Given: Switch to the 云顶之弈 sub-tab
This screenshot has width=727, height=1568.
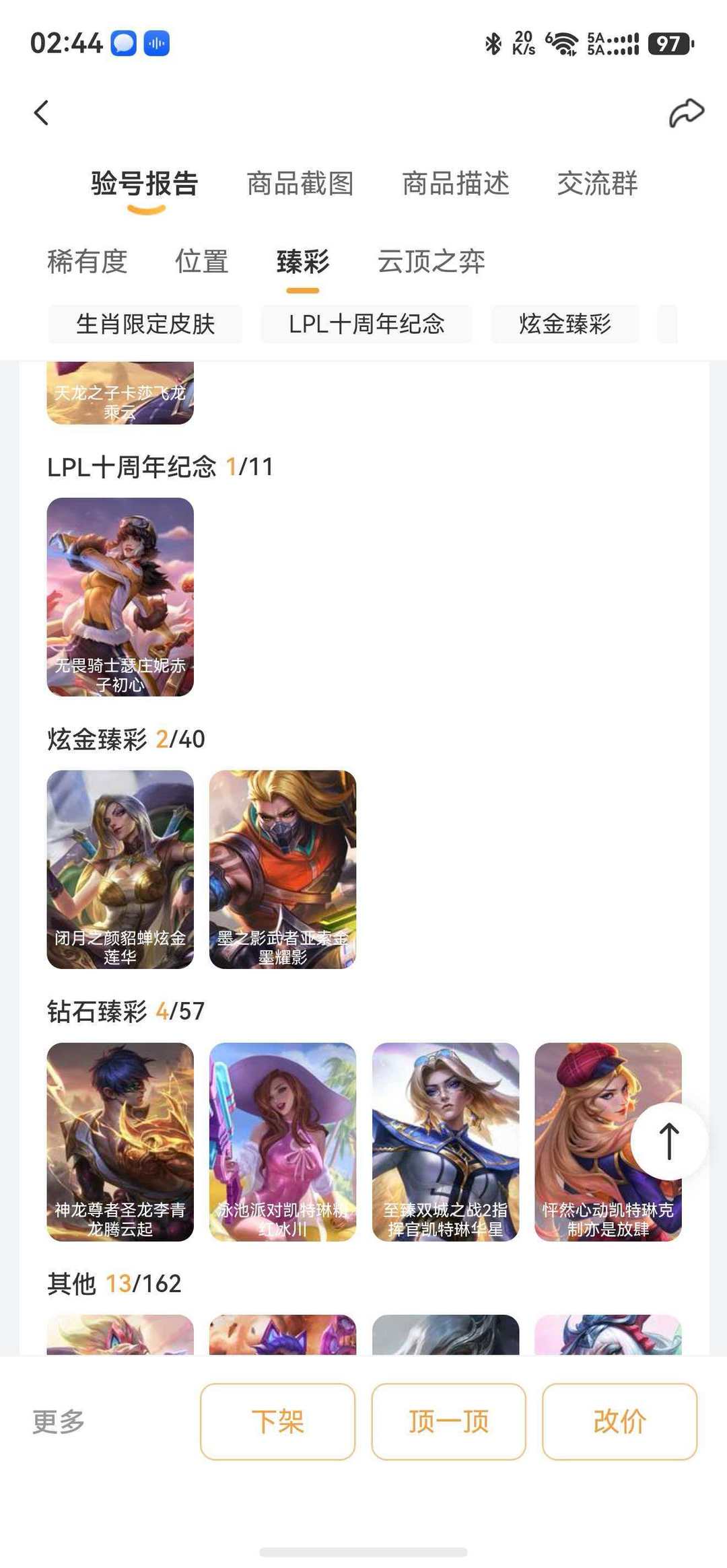Looking at the screenshot, I should pyautogui.click(x=431, y=262).
